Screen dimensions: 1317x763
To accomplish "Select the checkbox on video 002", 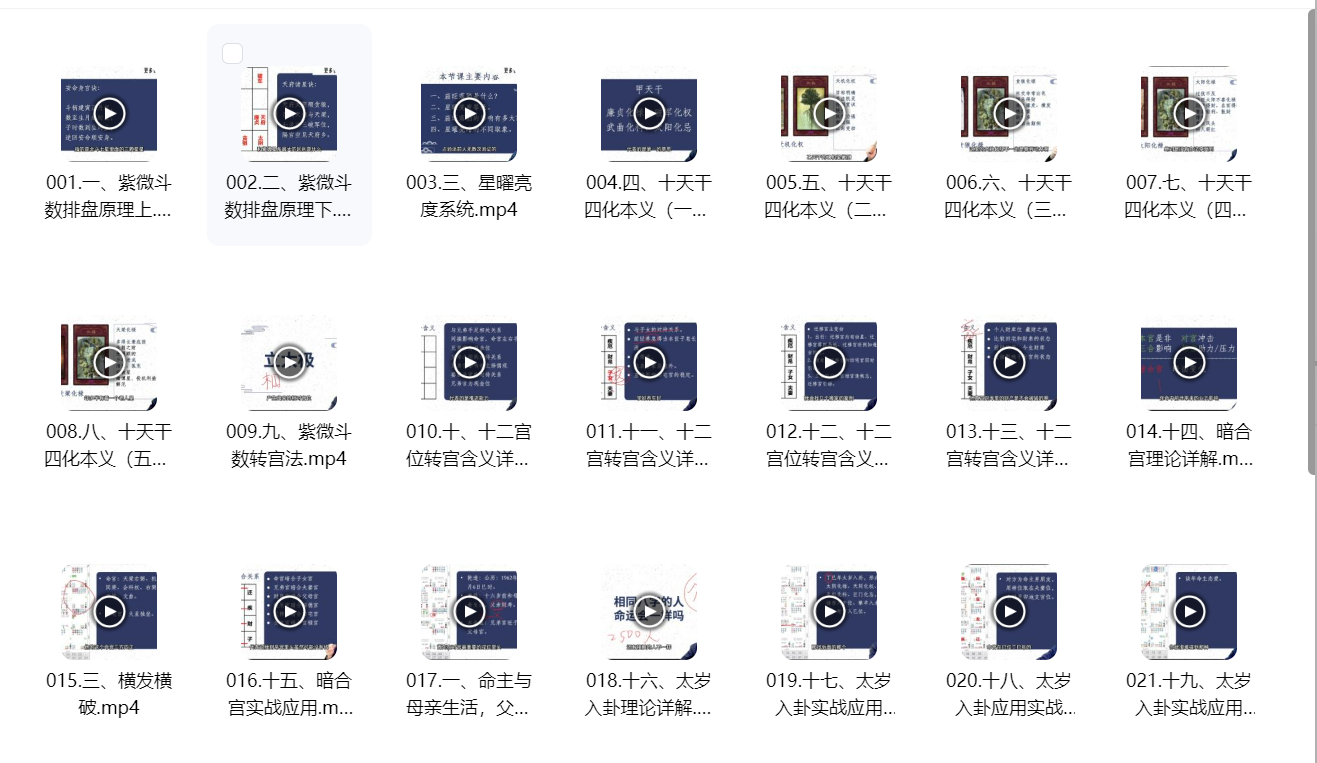I will click(232, 53).
